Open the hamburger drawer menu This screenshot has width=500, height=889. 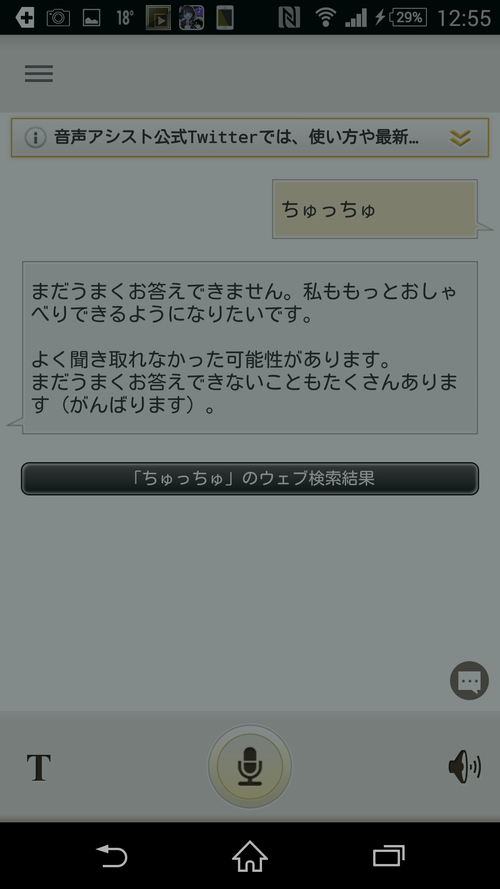click(39, 74)
